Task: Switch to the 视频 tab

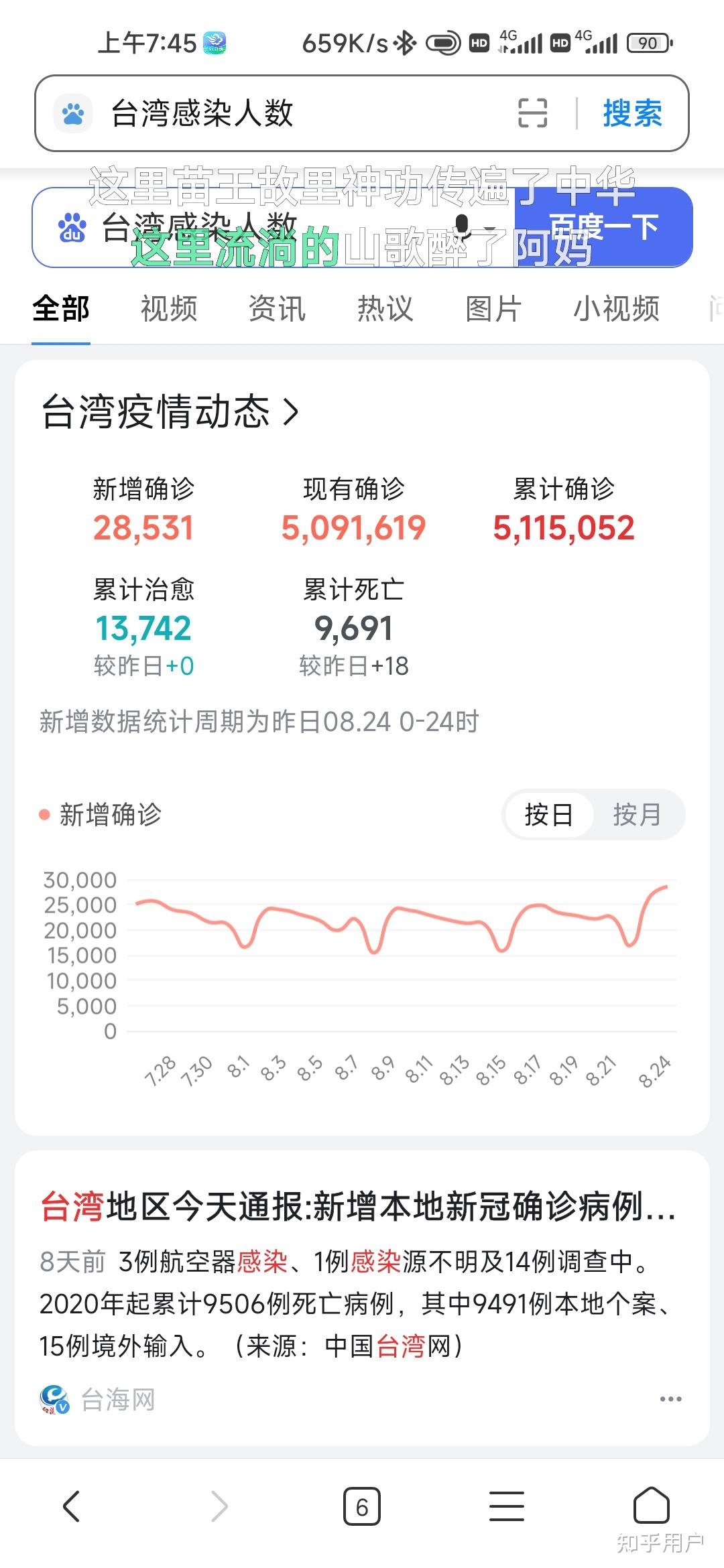Action: [169, 309]
